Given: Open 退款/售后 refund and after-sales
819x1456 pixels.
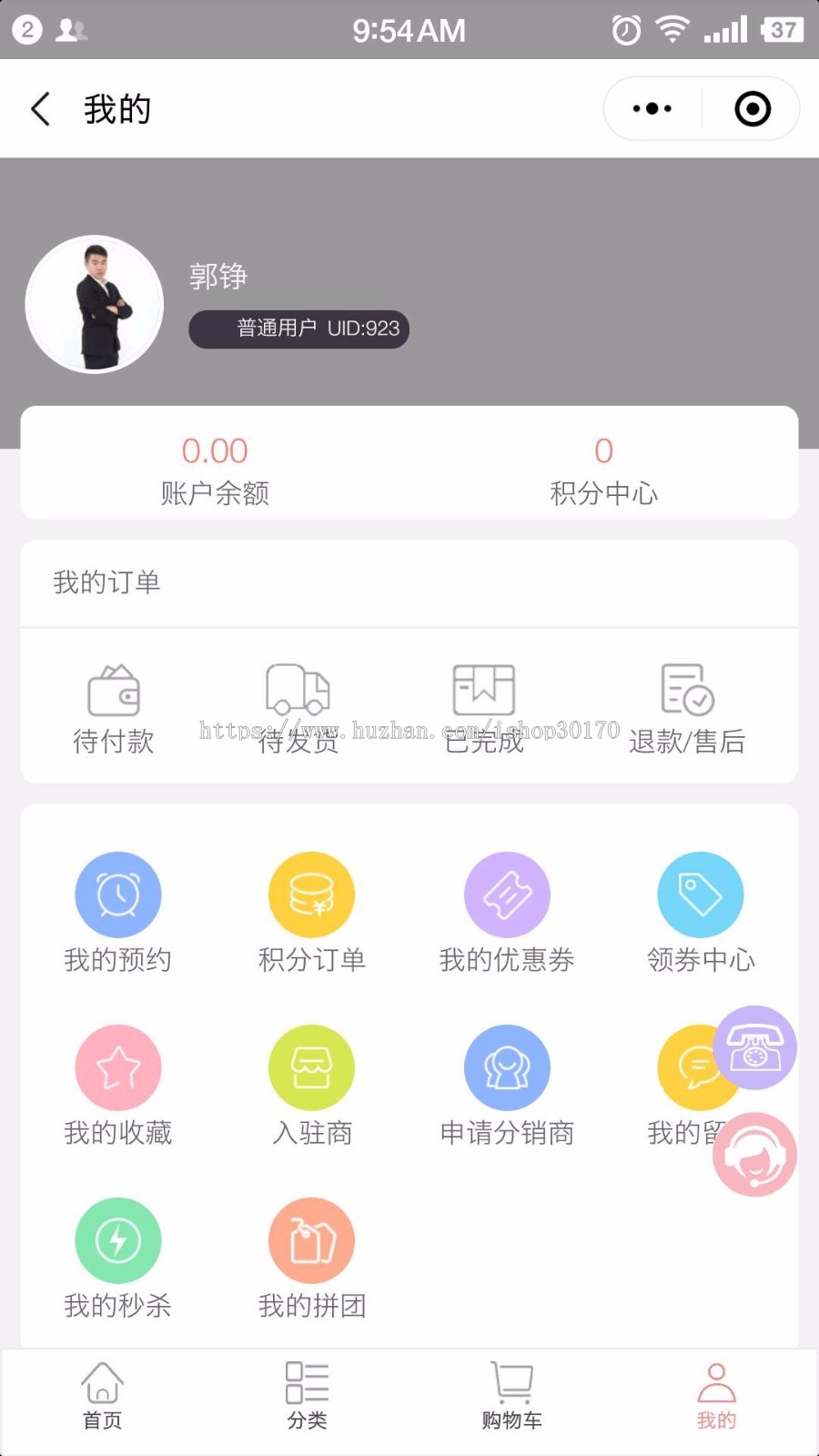Looking at the screenshot, I should click(x=689, y=710).
